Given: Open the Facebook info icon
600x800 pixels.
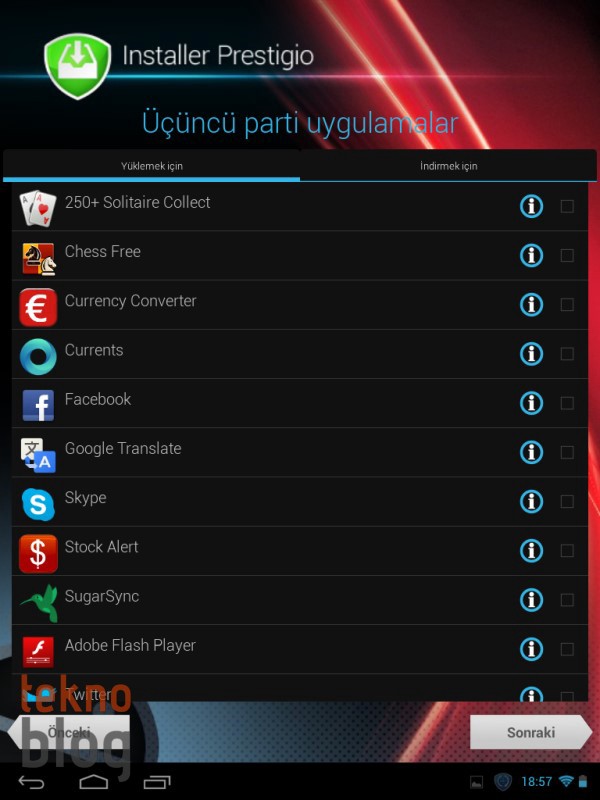Looking at the screenshot, I should tap(531, 403).
